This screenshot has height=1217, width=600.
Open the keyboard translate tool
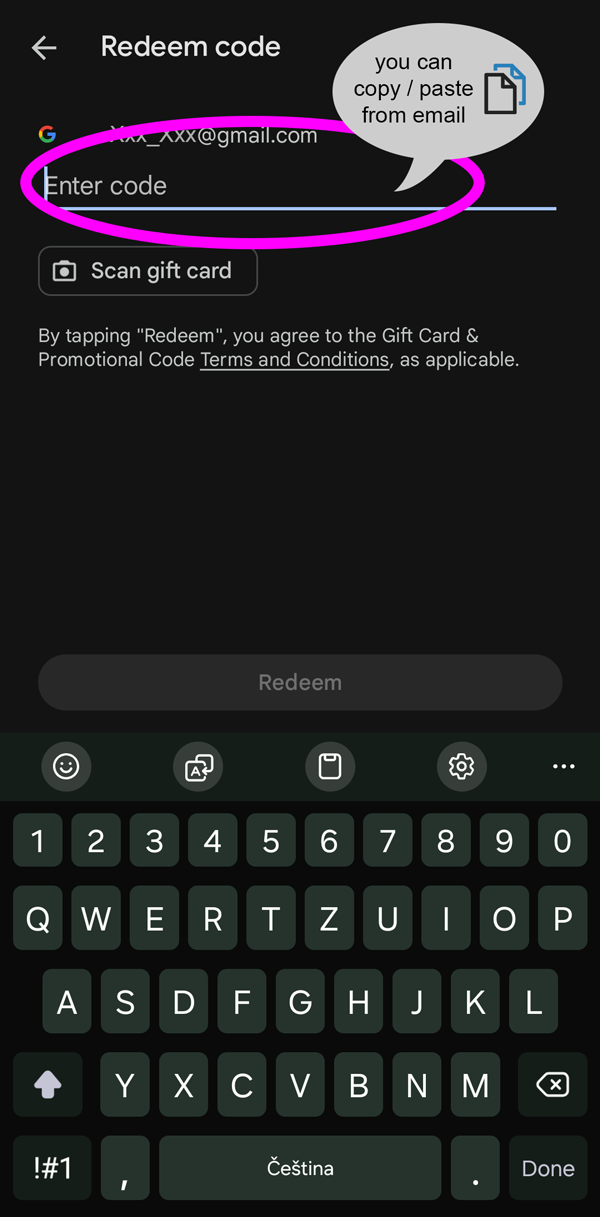point(198,767)
